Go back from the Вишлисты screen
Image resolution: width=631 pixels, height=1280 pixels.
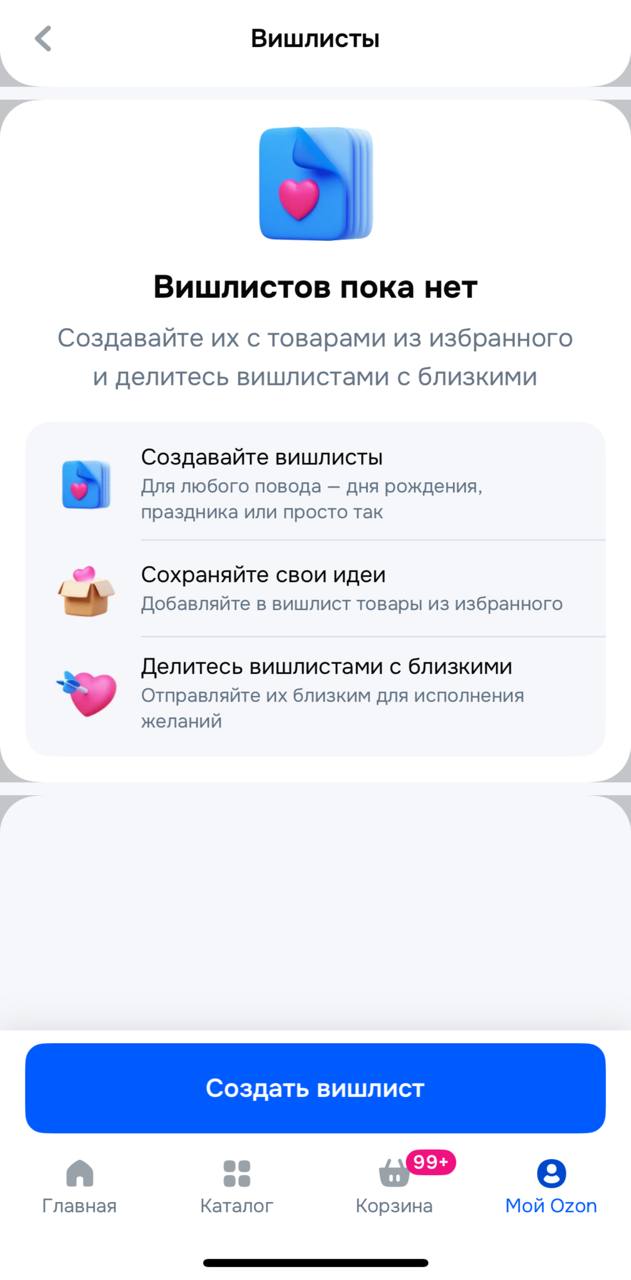point(42,39)
